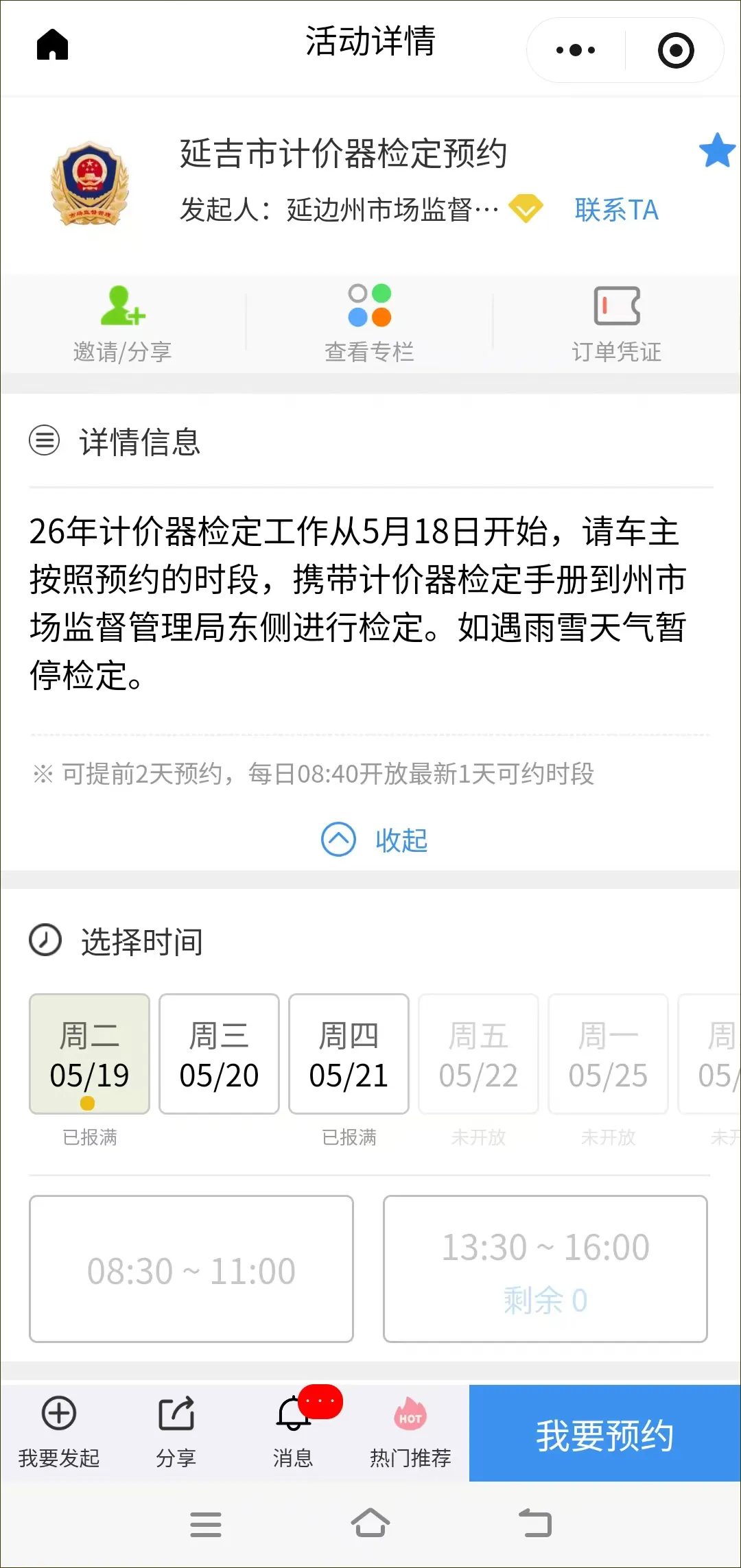Open 热门推荐
Image resolution: width=741 pixels, height=1568 pixels.
pyautogui.click(x=410, y=1432)
